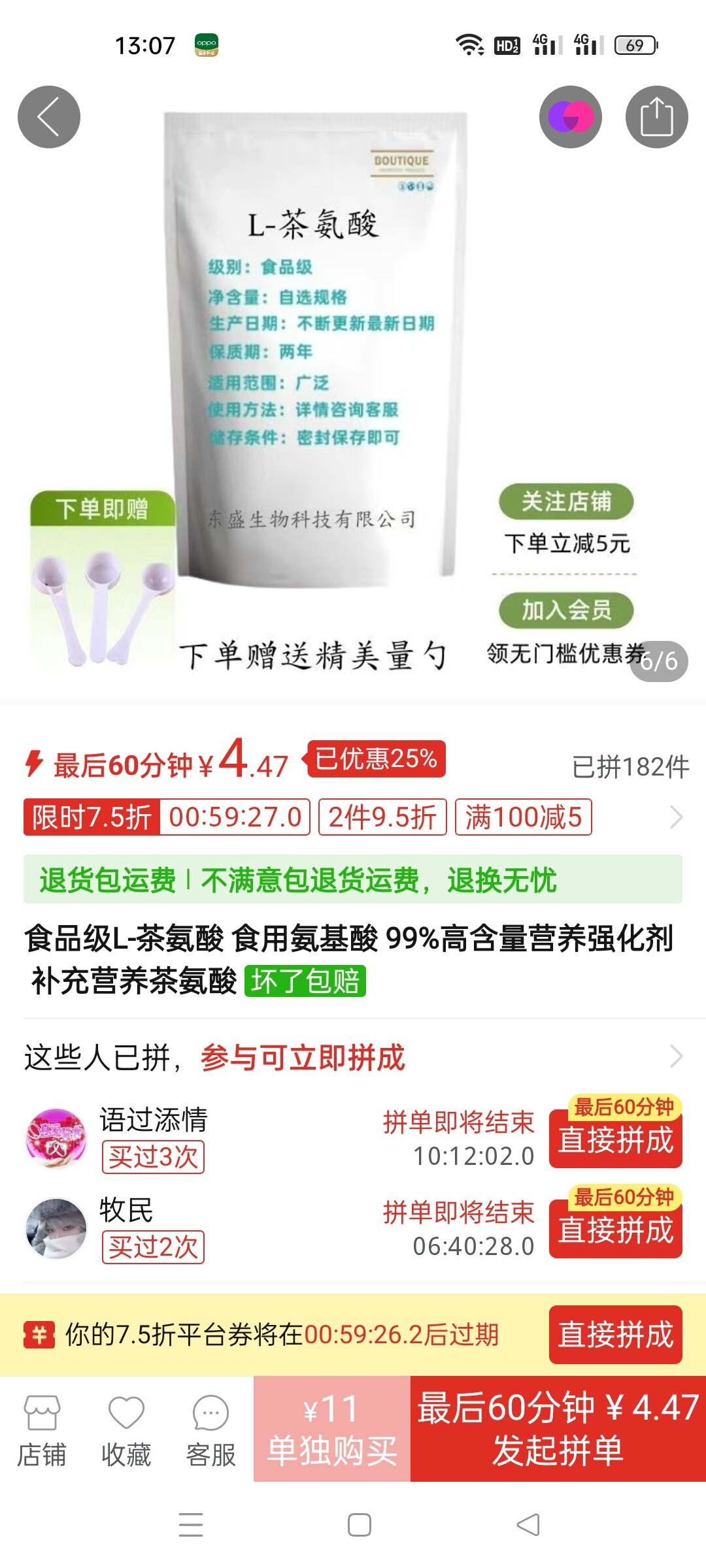This screenshot has height=1568, width=706.
Task: Add this item to 收藏 favorites
Action: point(126,1430)
